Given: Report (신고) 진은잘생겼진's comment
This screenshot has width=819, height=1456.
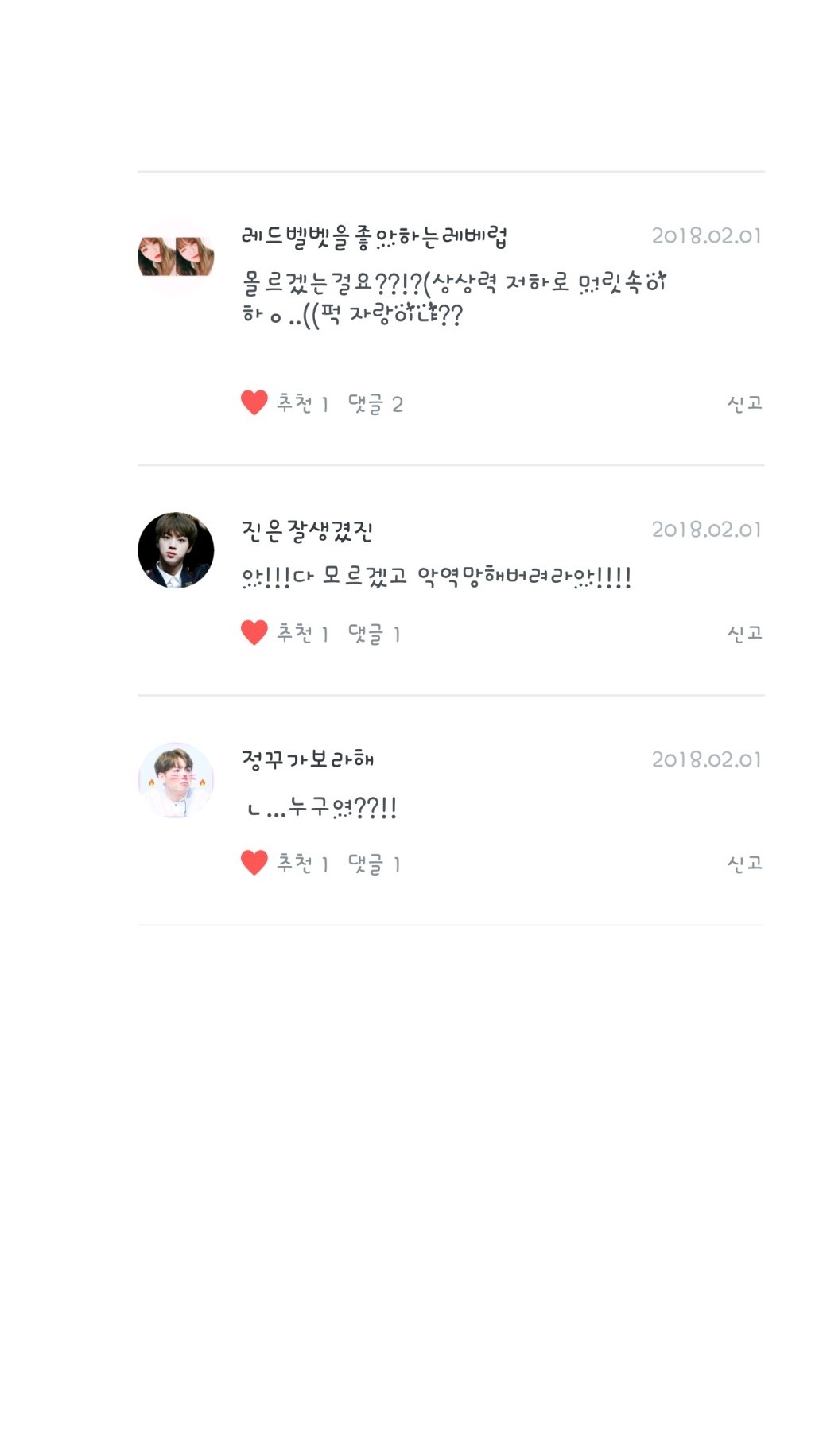Looking at the screenshot, I should click(x=744, y=633).
